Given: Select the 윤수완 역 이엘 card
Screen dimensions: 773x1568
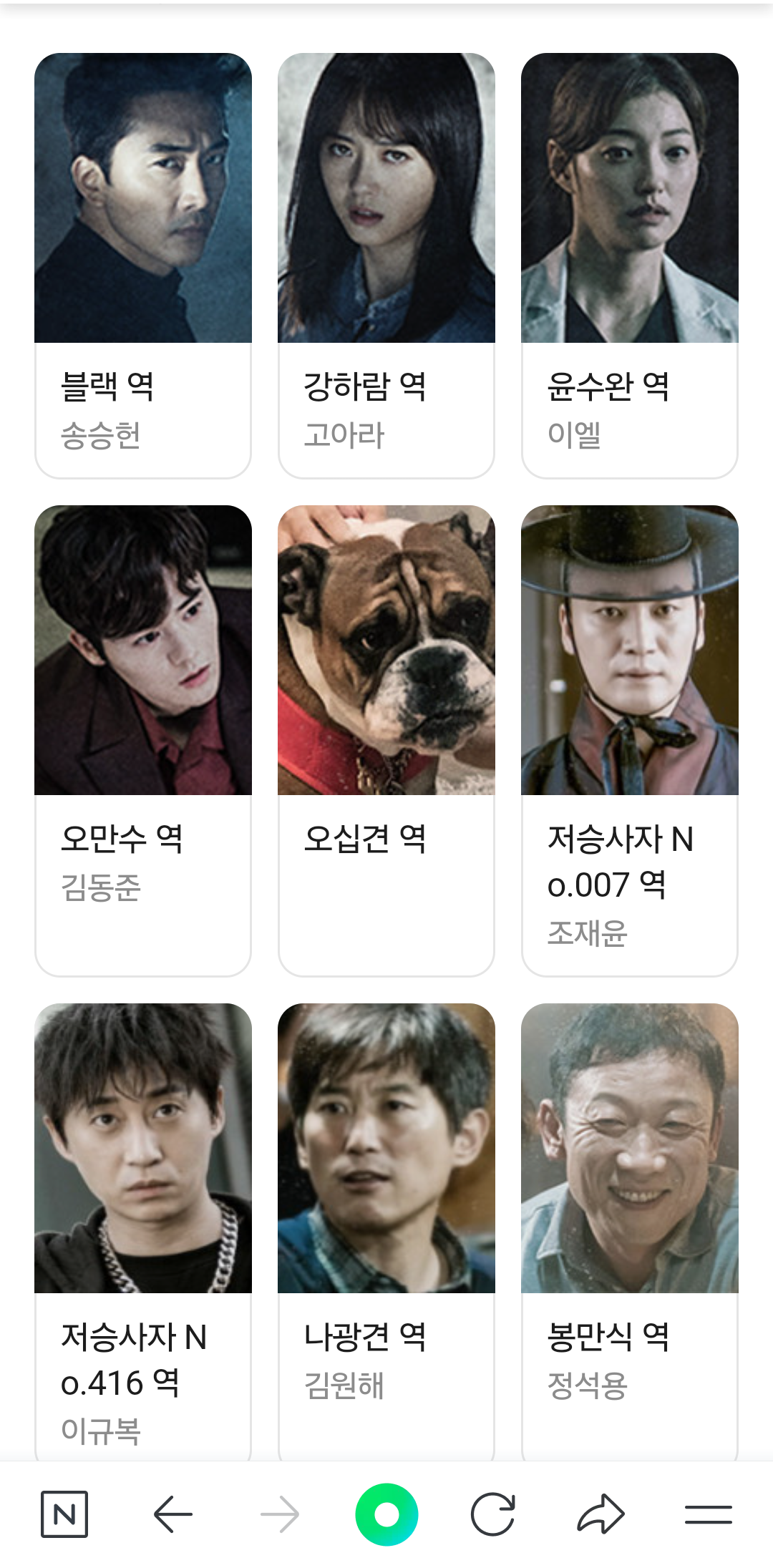Looking at the screenshot, I should click(630, 265).
